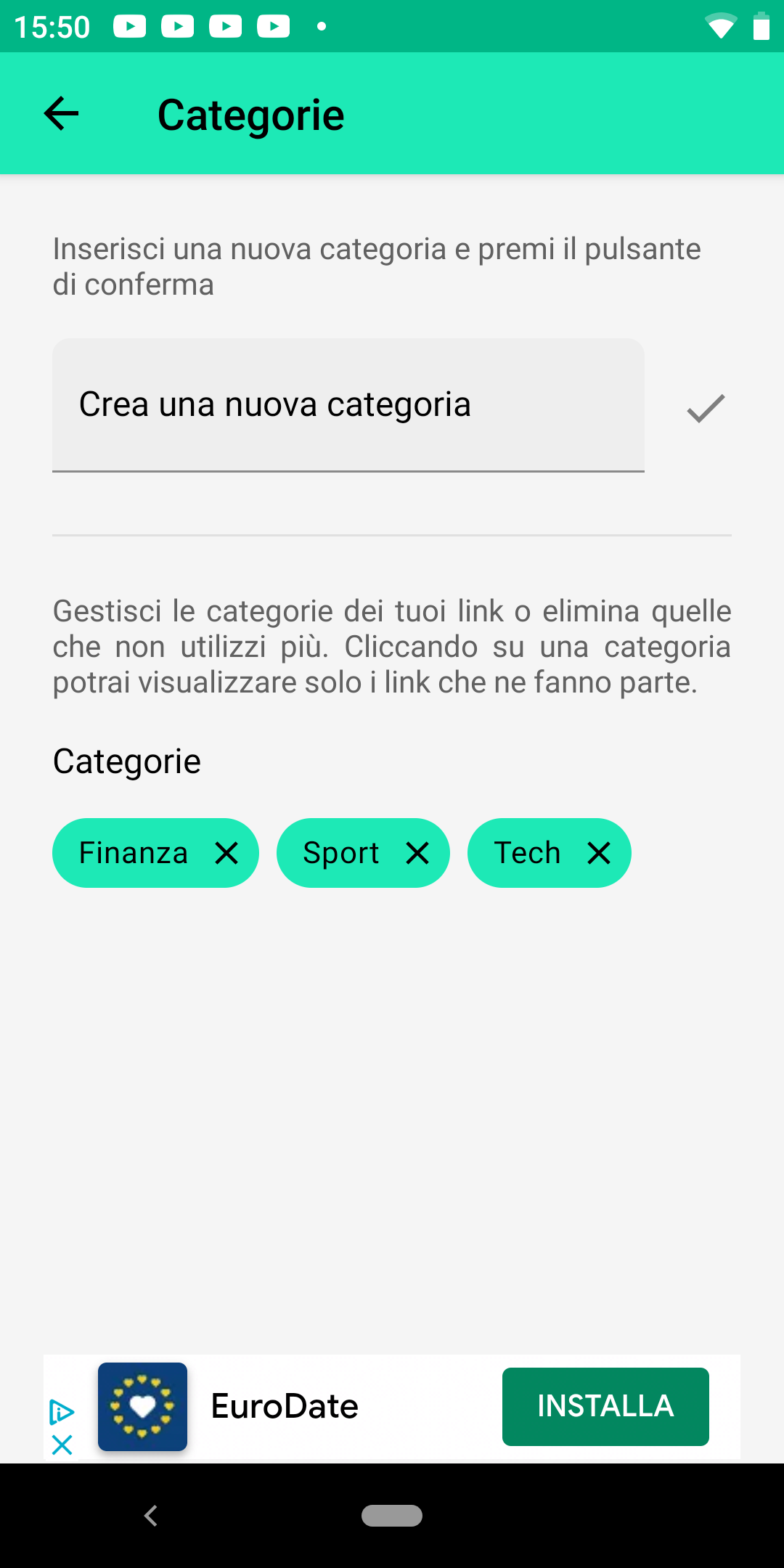Filter links by the Tech category
The image size is (784, 1568).
[528, 853]
